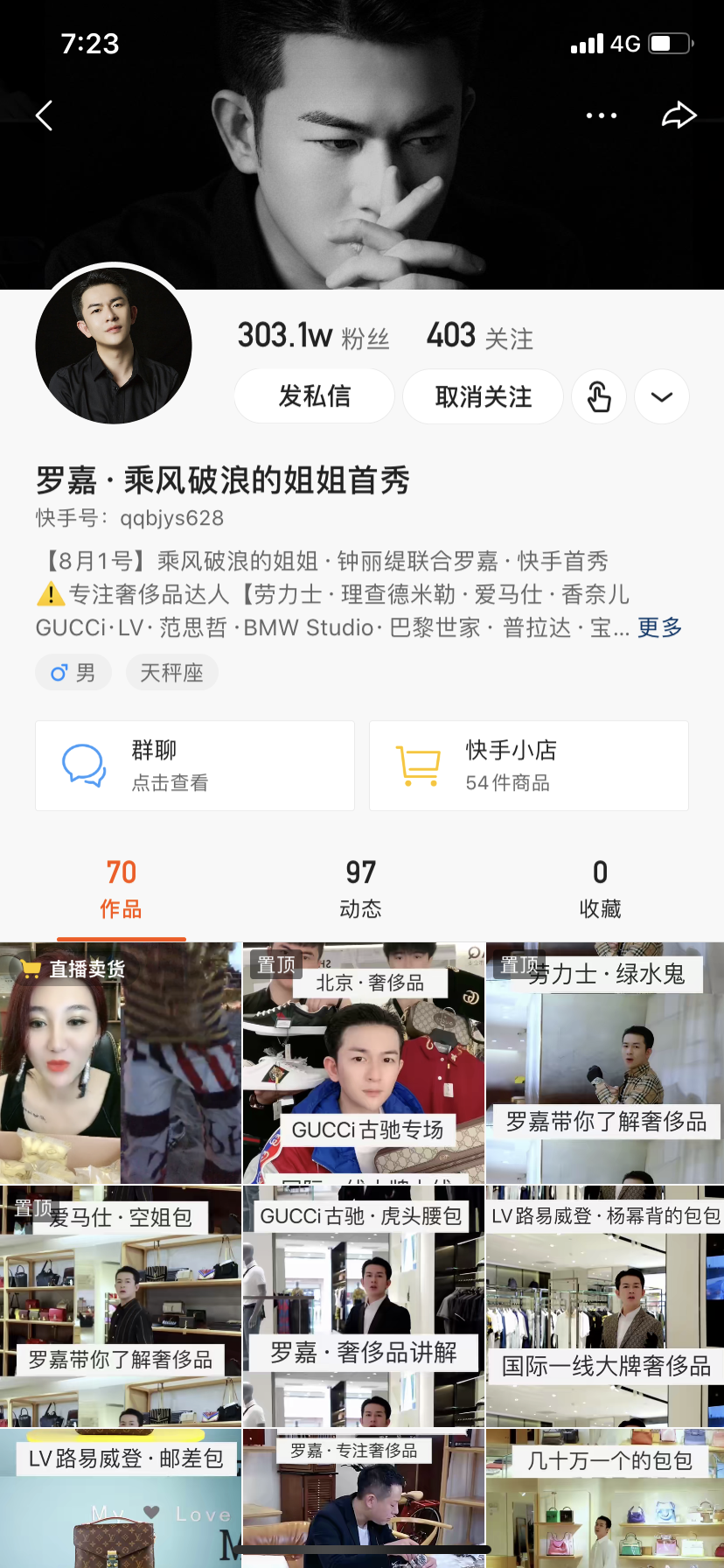Switch to the 作品 tab
Image resolution: width=724 pixels, height=1568 pixels.
[x=121, y=888]
